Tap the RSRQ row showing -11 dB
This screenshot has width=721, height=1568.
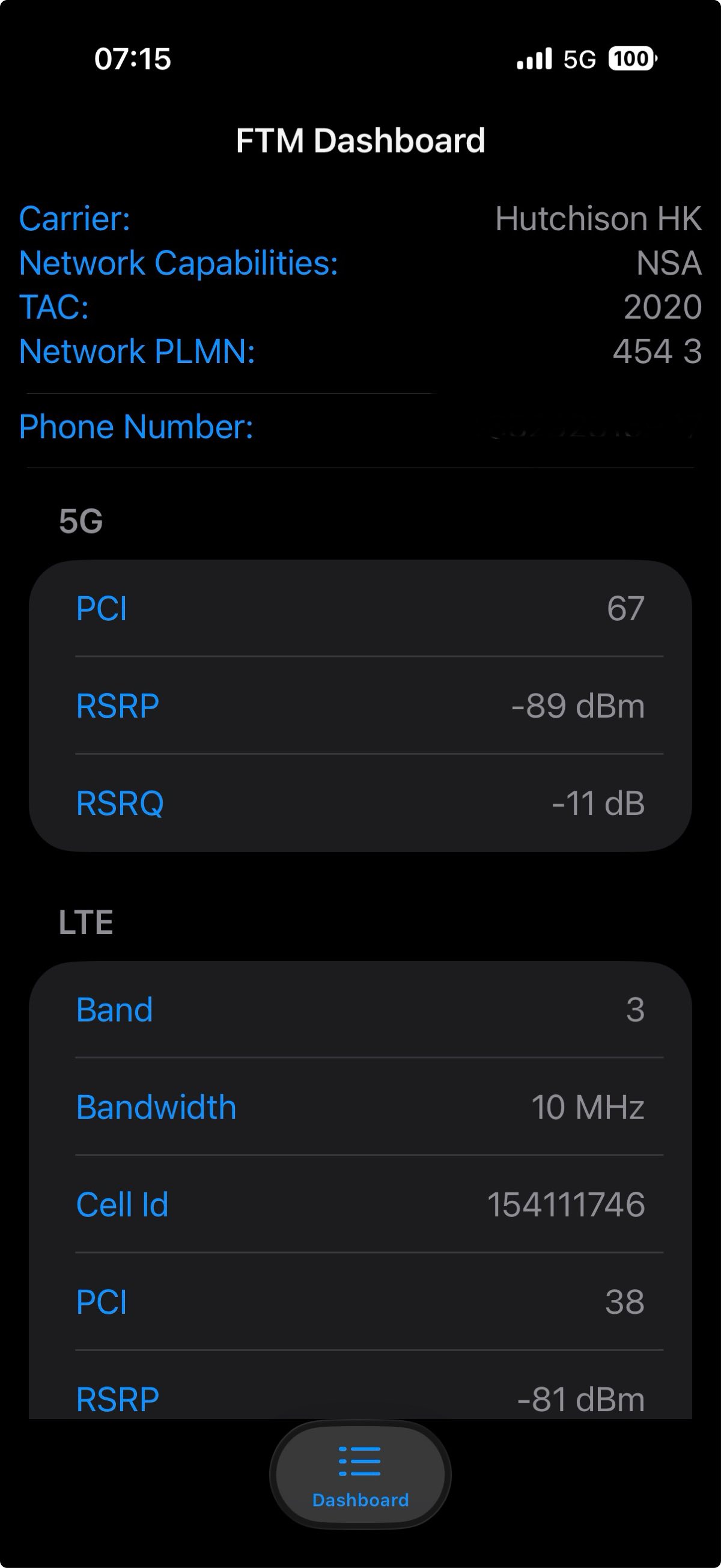tap(359, 804)
